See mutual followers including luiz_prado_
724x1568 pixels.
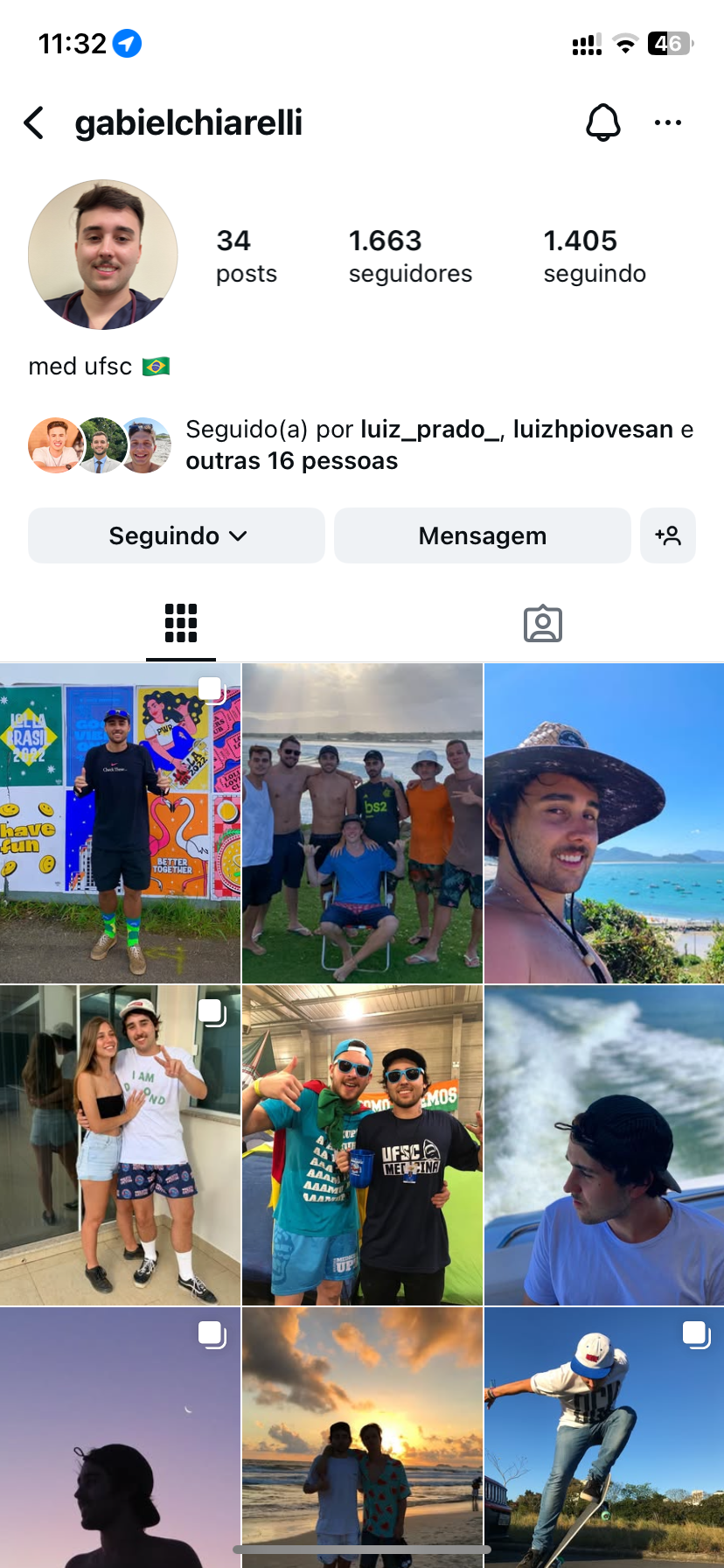437,444
